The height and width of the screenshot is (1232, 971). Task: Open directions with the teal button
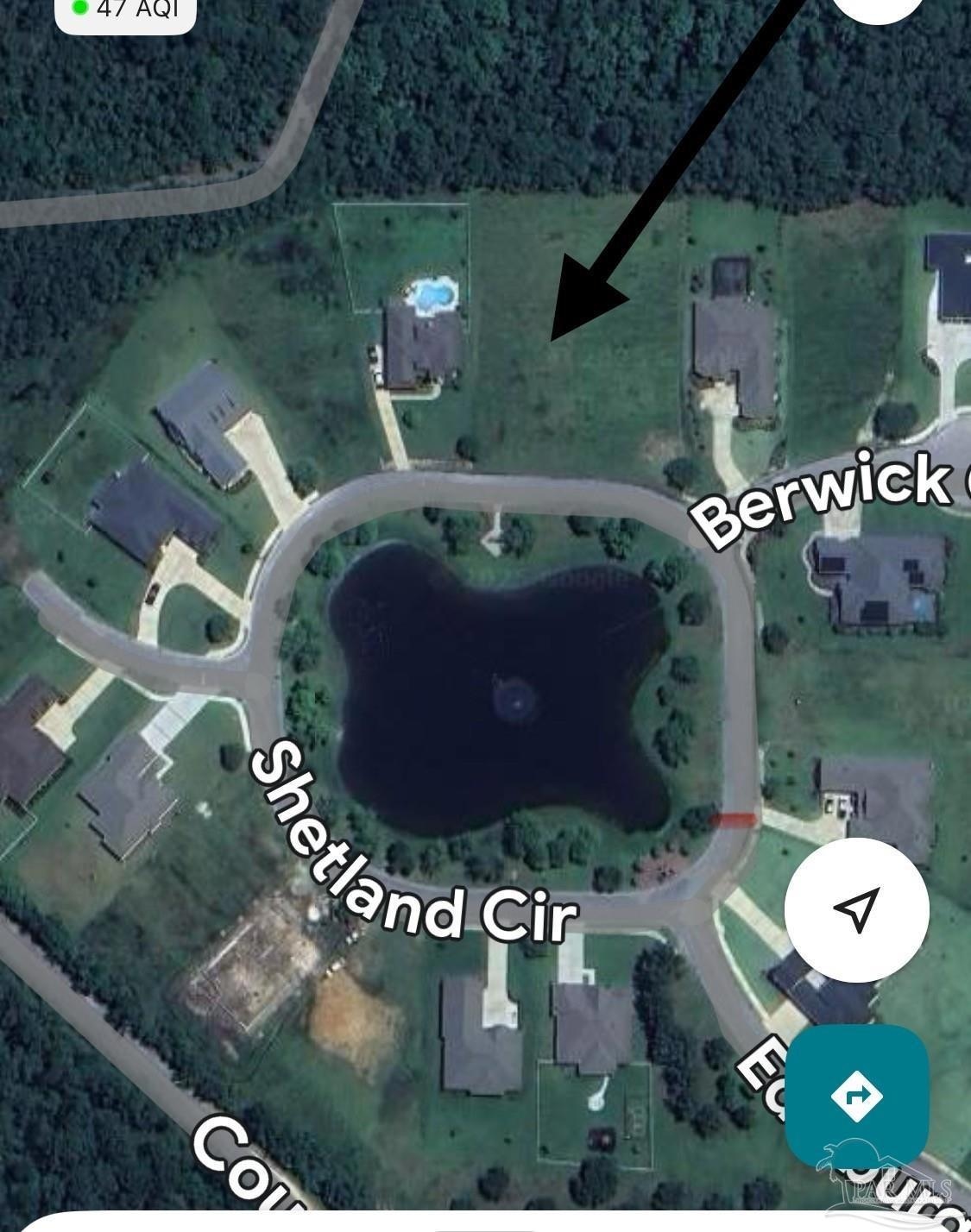coord(856,1096)
